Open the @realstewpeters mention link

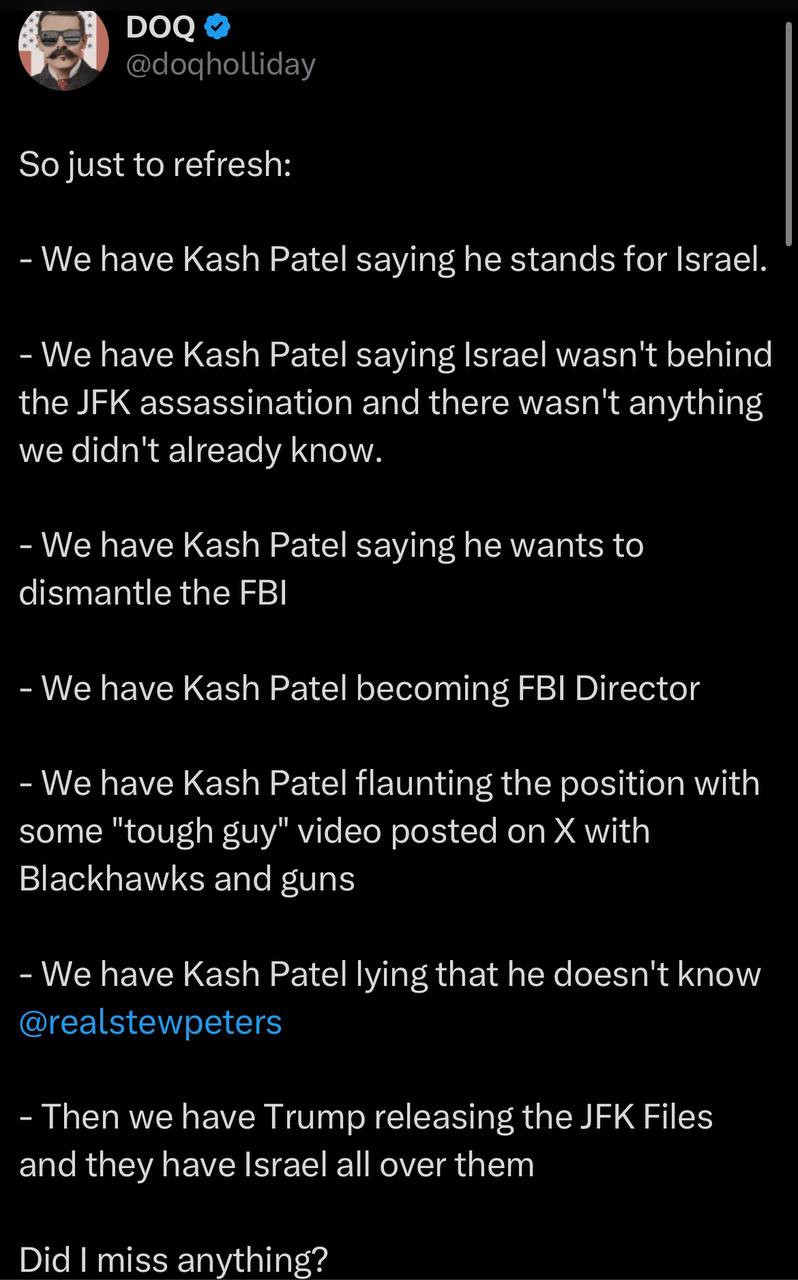[x=151, y=1022]
